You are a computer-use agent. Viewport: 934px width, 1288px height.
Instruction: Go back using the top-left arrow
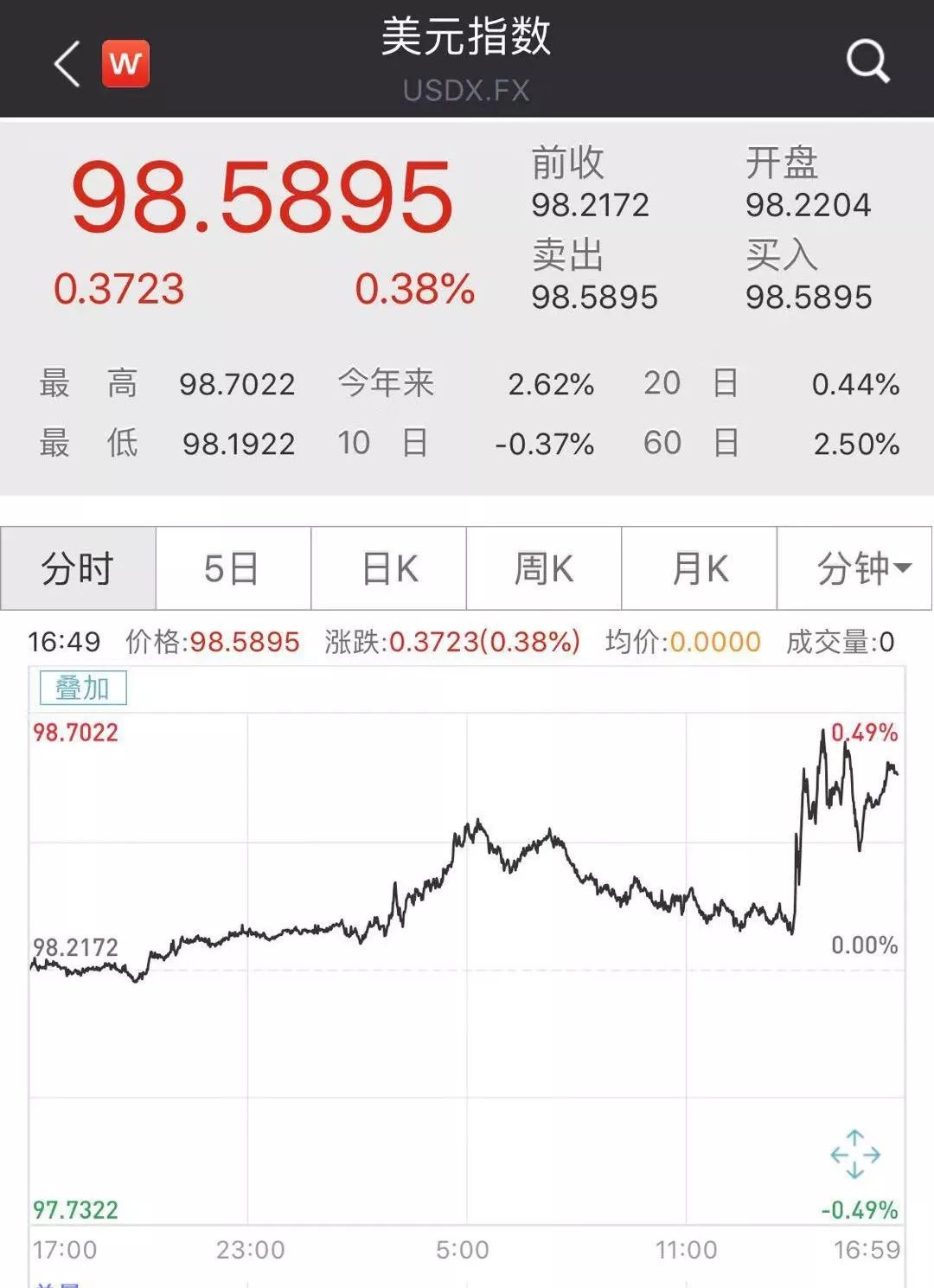(x=67, y=63)
